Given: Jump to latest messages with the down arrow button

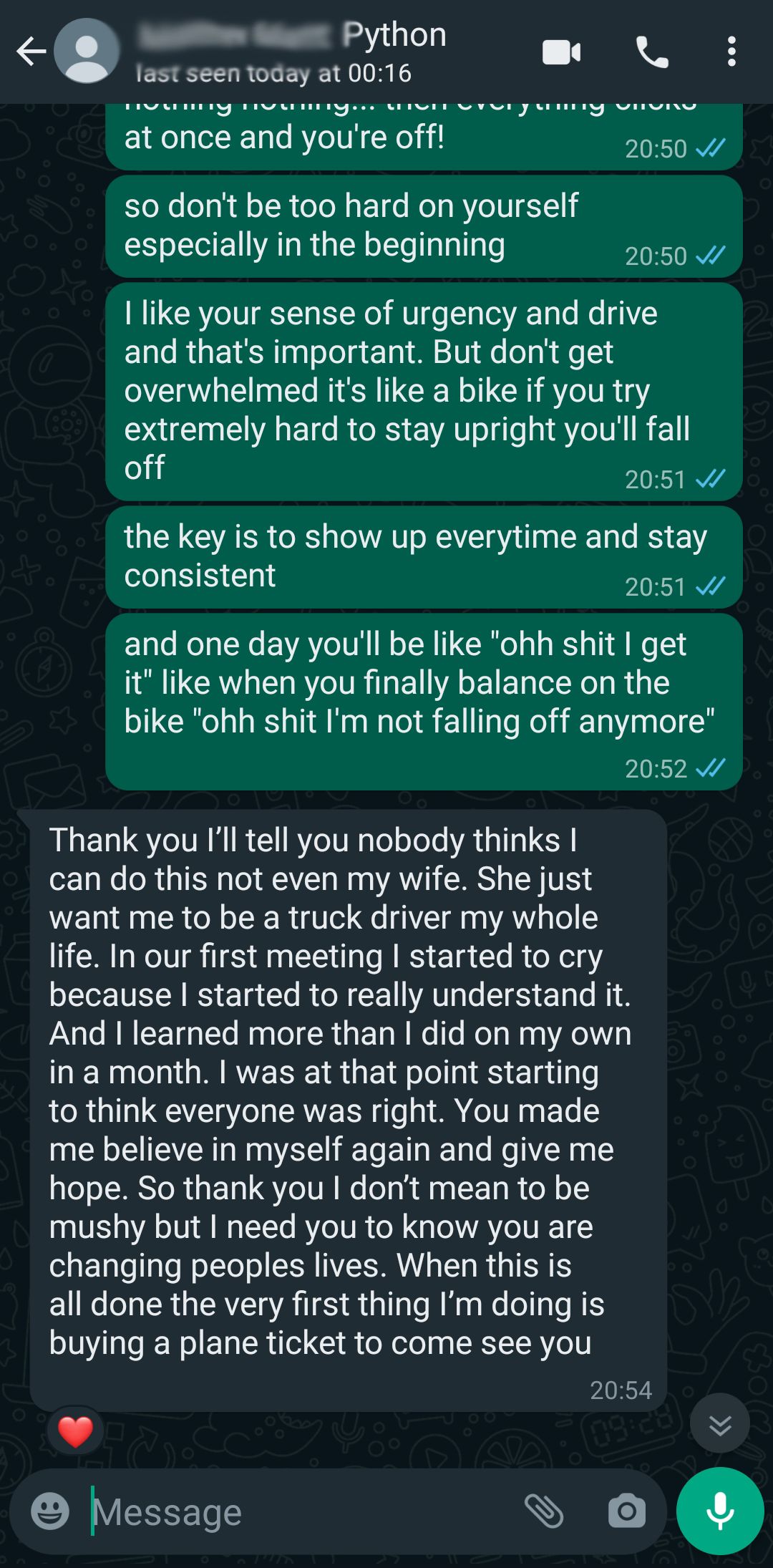Looking at the screenshot, I should (719, 1425).
